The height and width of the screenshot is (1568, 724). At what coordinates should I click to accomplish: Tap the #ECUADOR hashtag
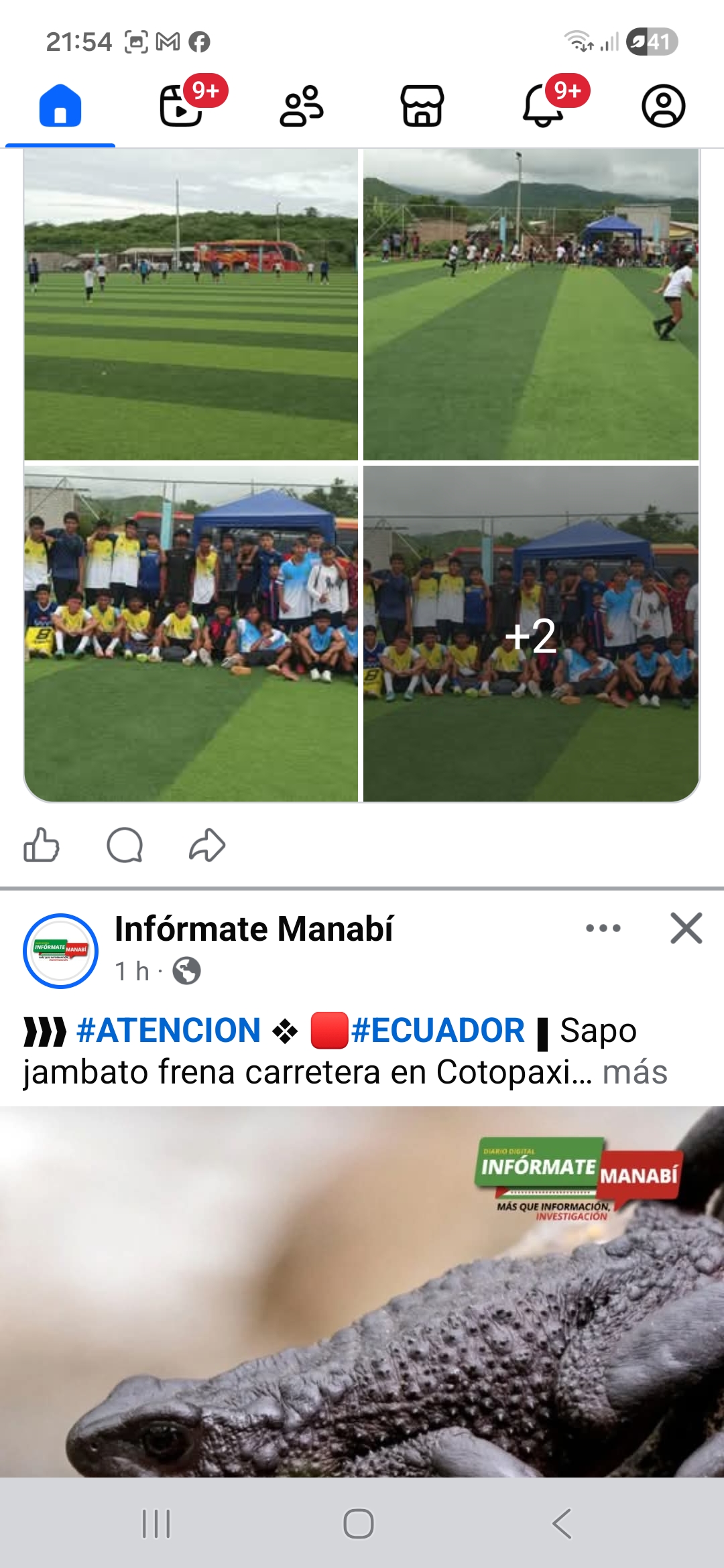pos(437,1031)
